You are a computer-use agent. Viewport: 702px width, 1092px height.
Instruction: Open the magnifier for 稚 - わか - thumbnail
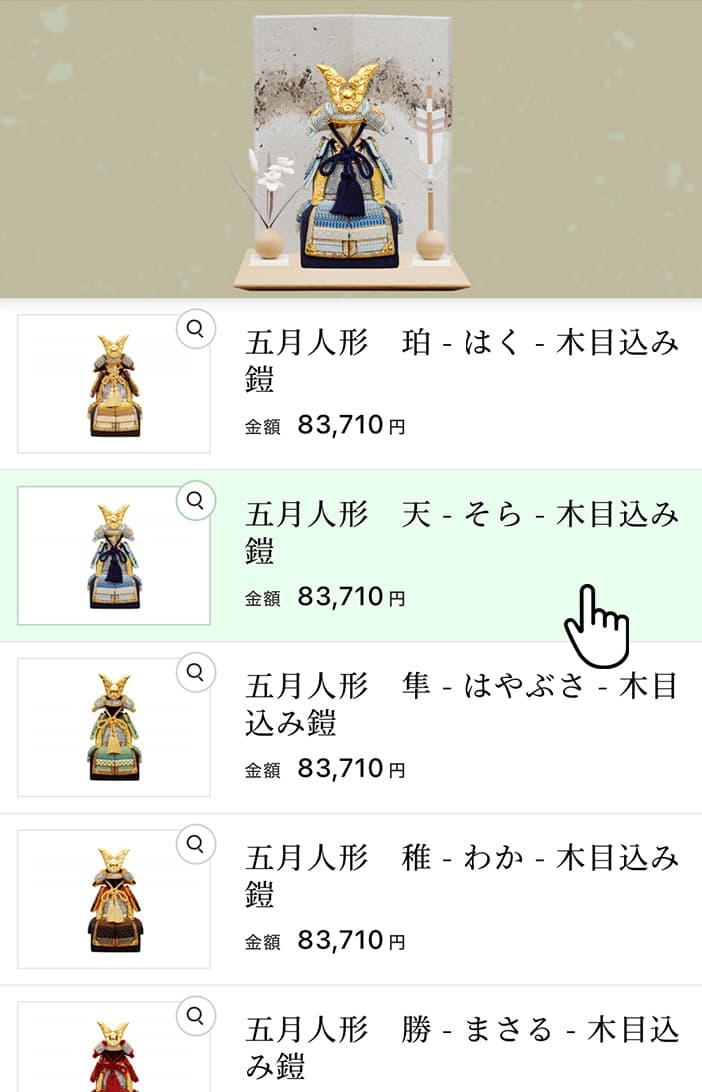tap(196, 844)
